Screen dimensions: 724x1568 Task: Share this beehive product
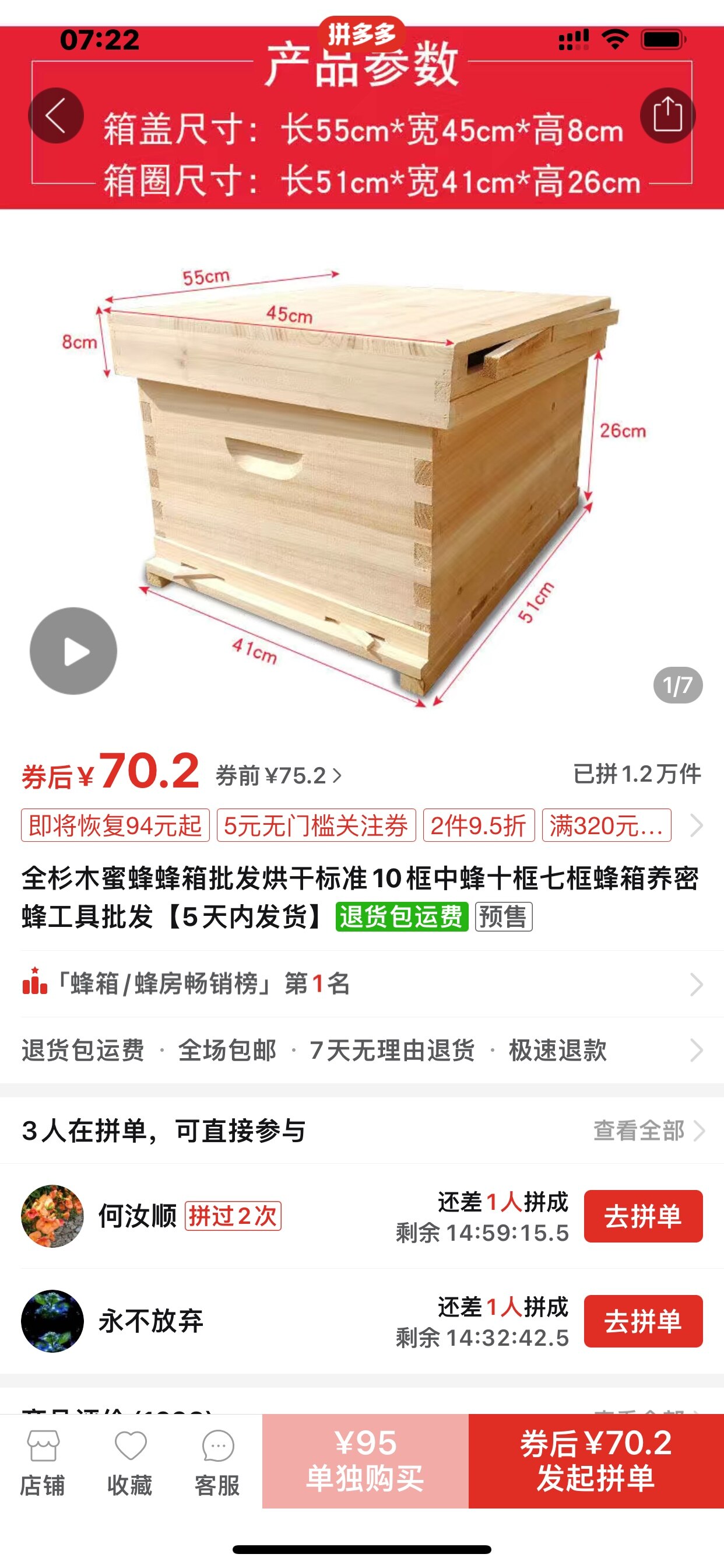[x=667, y=115]
